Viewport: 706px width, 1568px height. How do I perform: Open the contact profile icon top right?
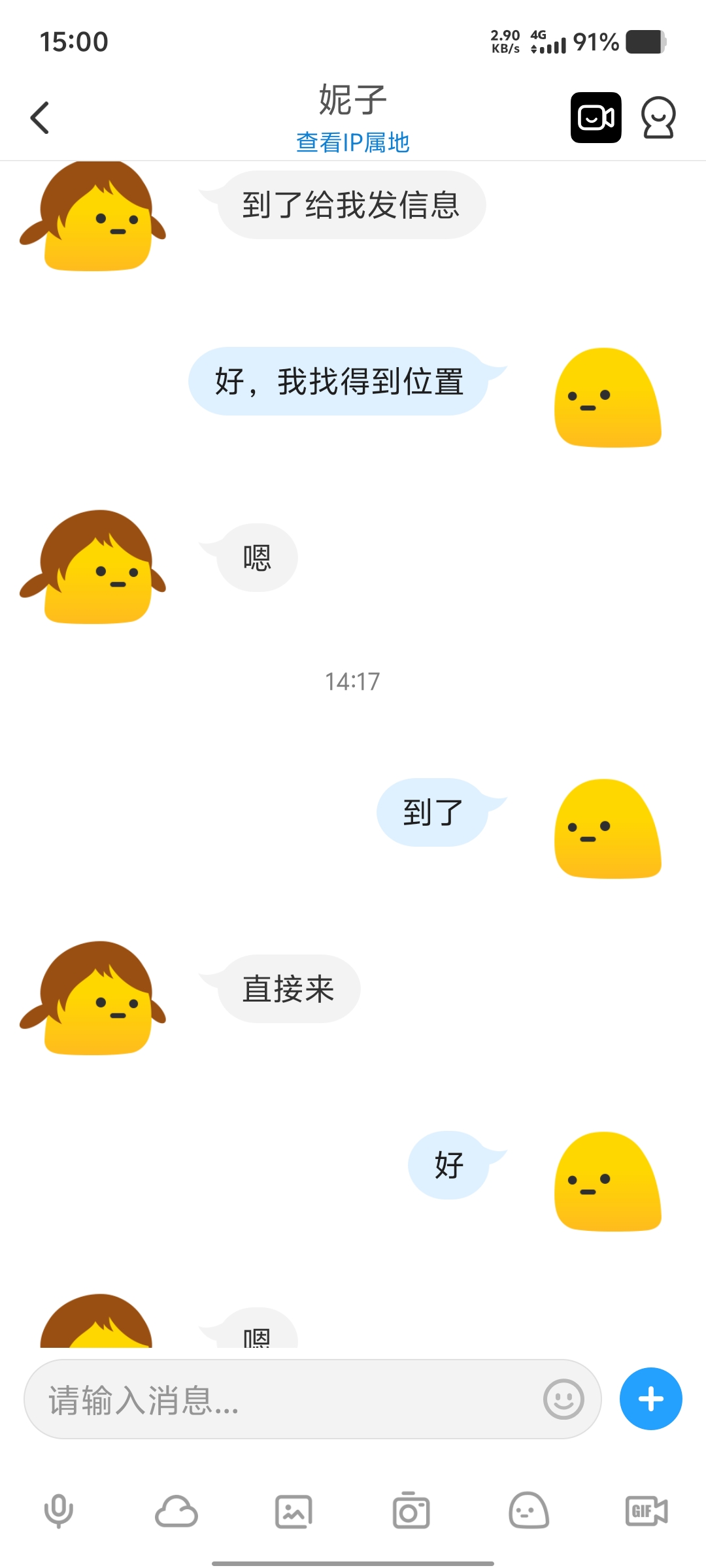tap(658, 118)
